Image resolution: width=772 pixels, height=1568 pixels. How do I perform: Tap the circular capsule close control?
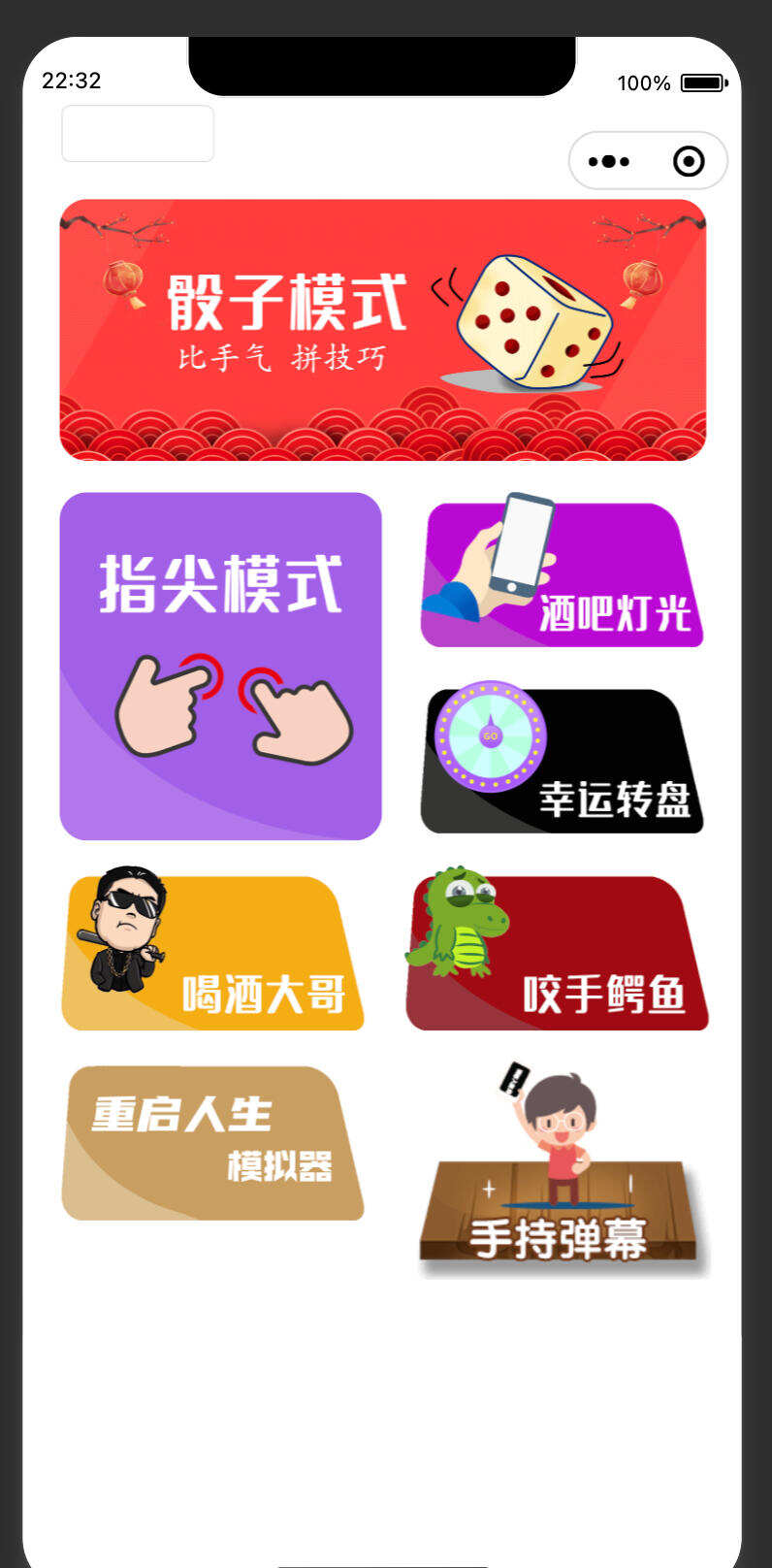(x=689, y=161)
